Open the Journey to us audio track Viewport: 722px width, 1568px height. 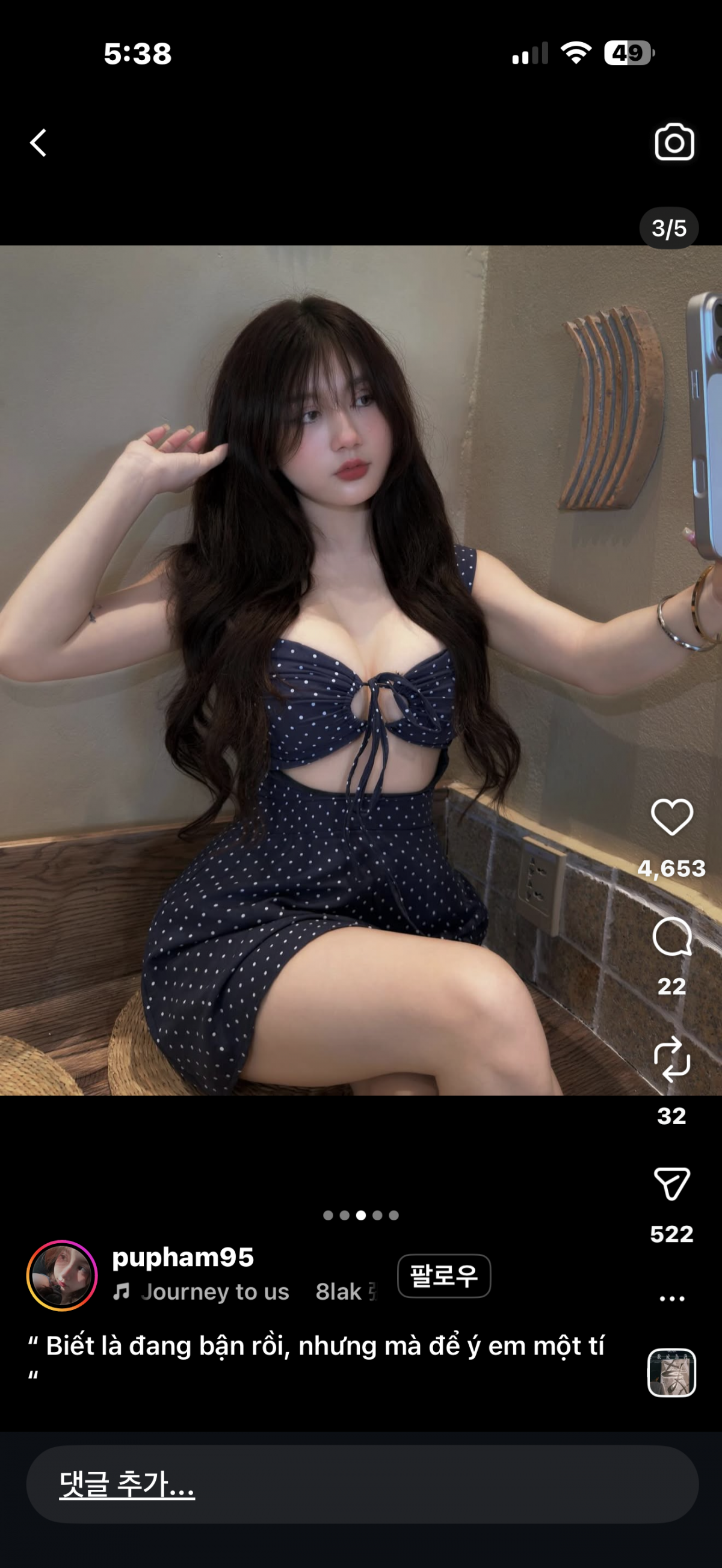coord(214,1292)
